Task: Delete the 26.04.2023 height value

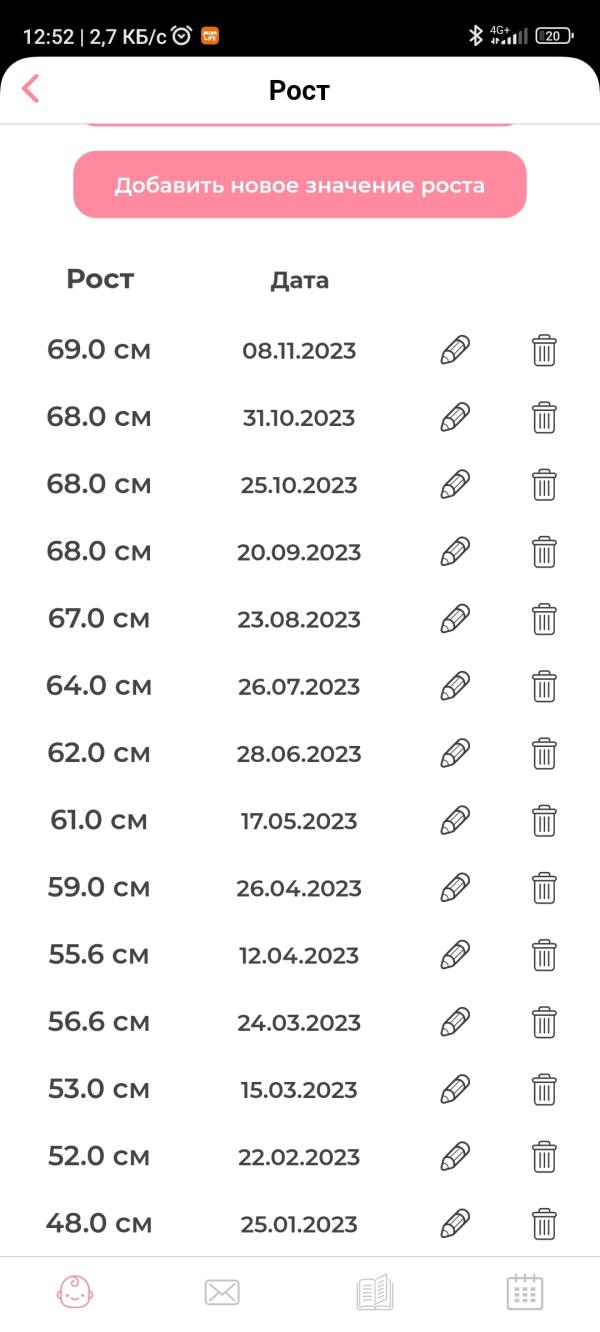Action: pos(544,888)
